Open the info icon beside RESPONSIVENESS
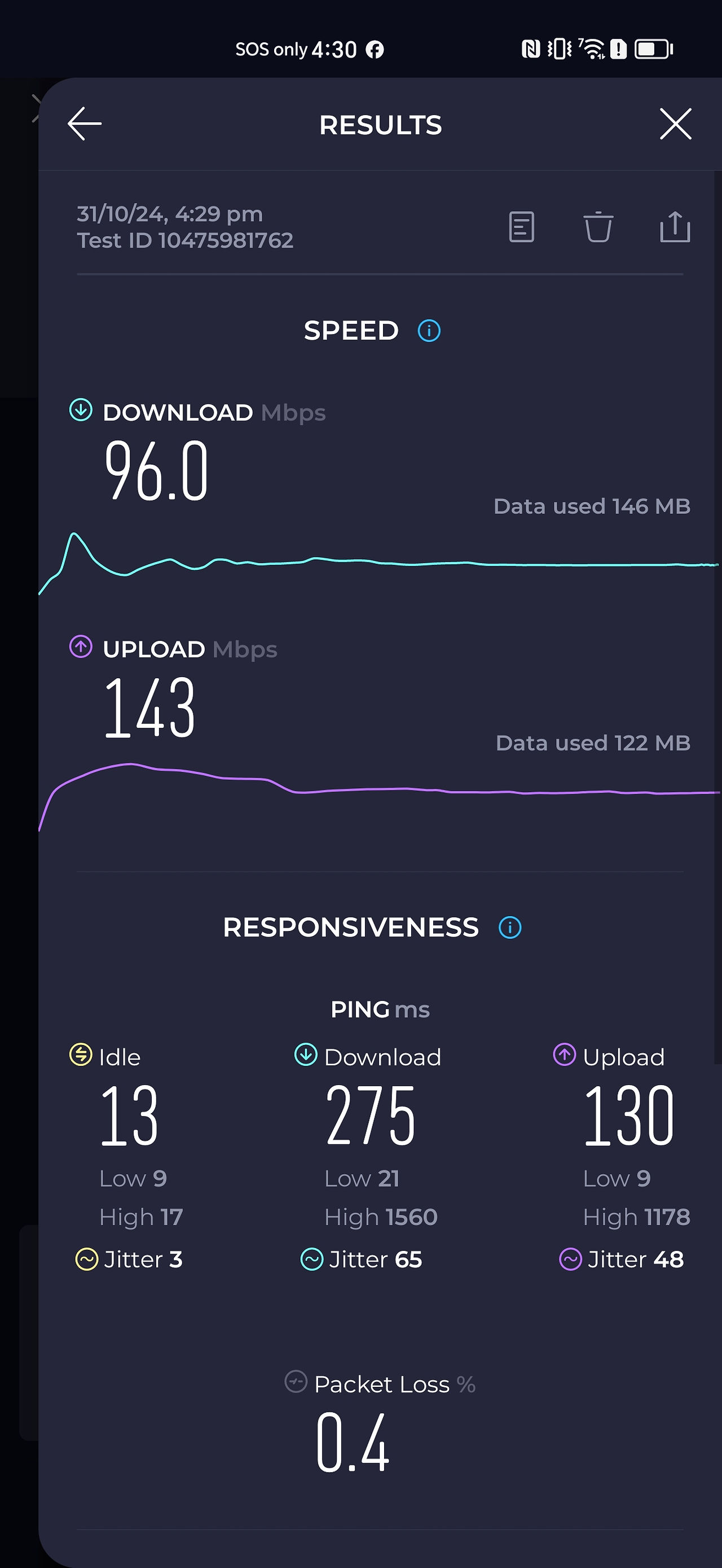722x1568 pixels. click(x=510, y=928)
